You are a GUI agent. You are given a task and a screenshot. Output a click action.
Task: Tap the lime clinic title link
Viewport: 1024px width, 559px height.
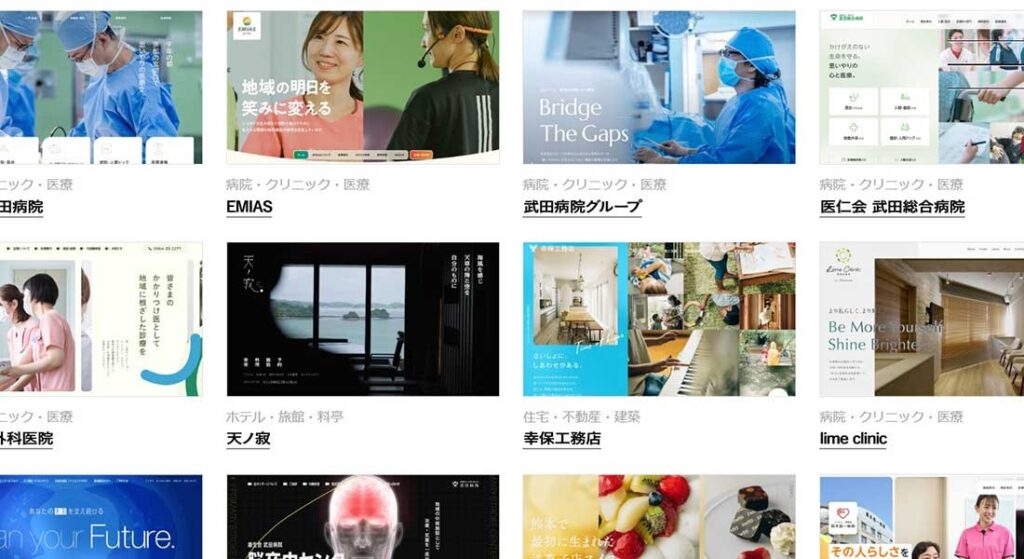coord(853,439)
